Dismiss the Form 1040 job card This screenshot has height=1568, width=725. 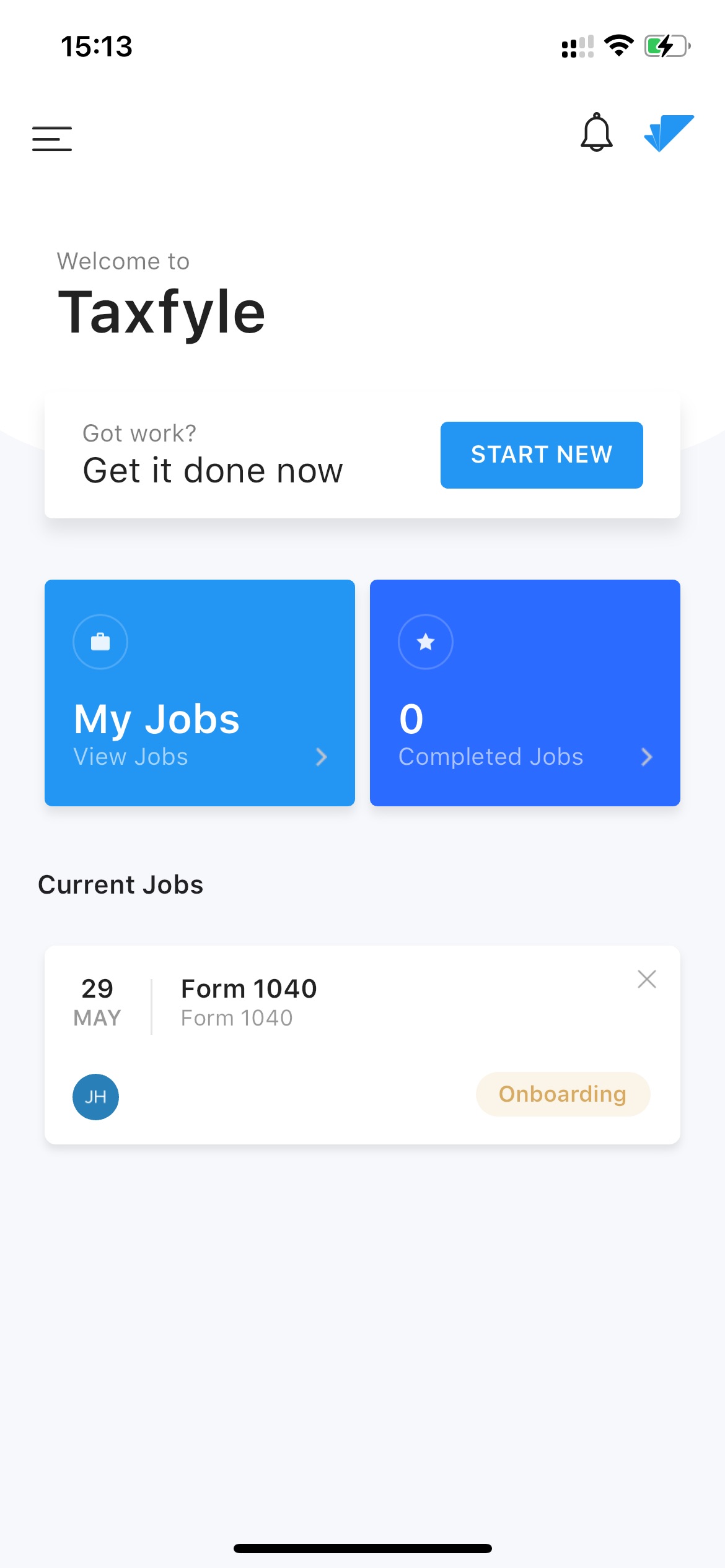click(x=646, y=979)
